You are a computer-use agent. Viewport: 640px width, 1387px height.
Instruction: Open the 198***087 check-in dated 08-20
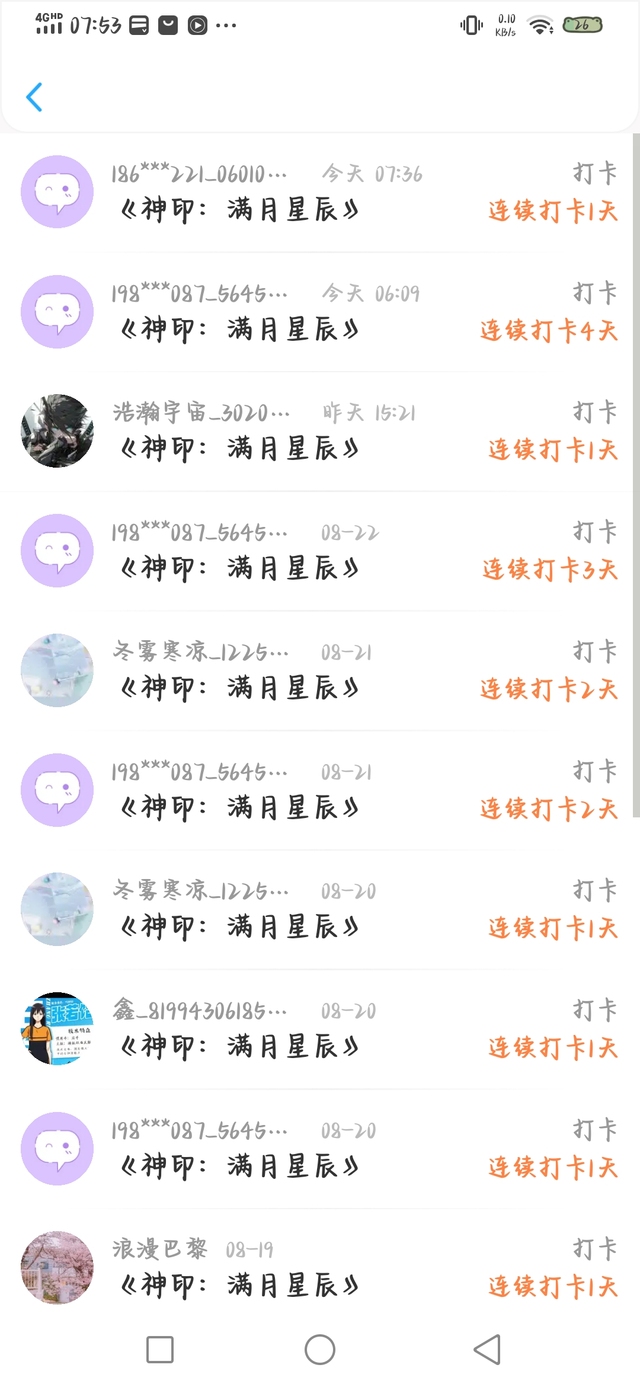point(320,1148)
